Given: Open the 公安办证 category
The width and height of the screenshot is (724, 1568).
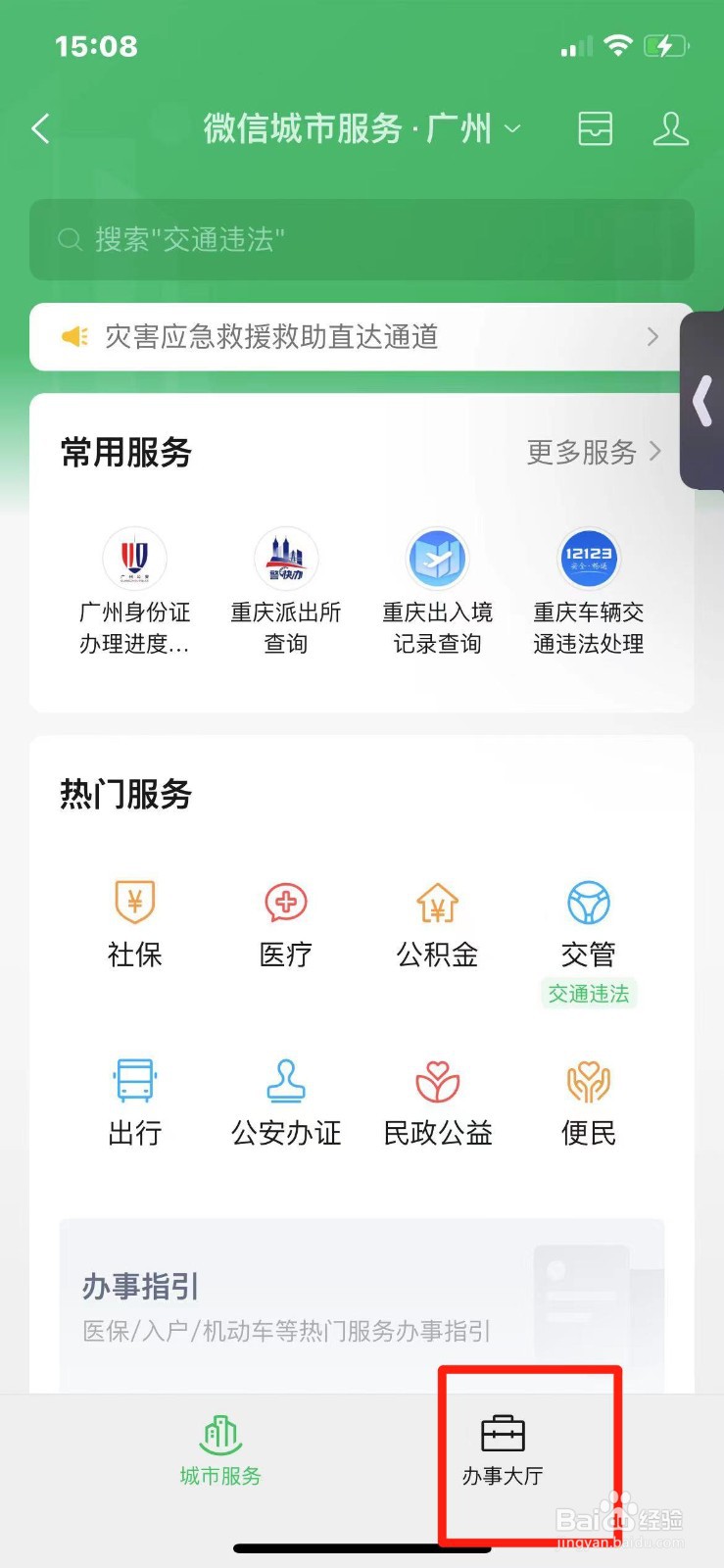Looking at the screenshot, I should [286, 1102].
